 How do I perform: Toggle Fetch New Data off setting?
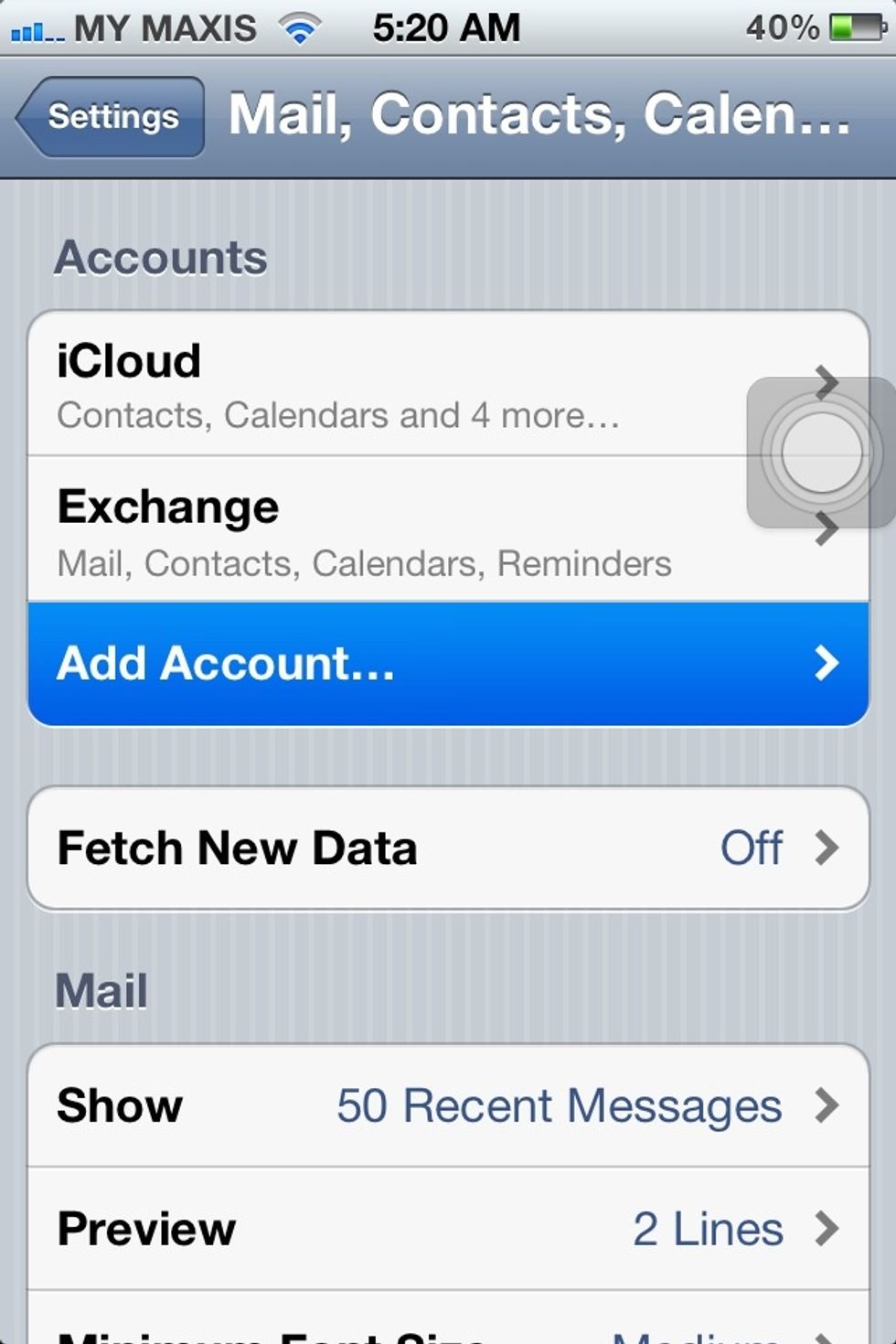pos(448,848)
